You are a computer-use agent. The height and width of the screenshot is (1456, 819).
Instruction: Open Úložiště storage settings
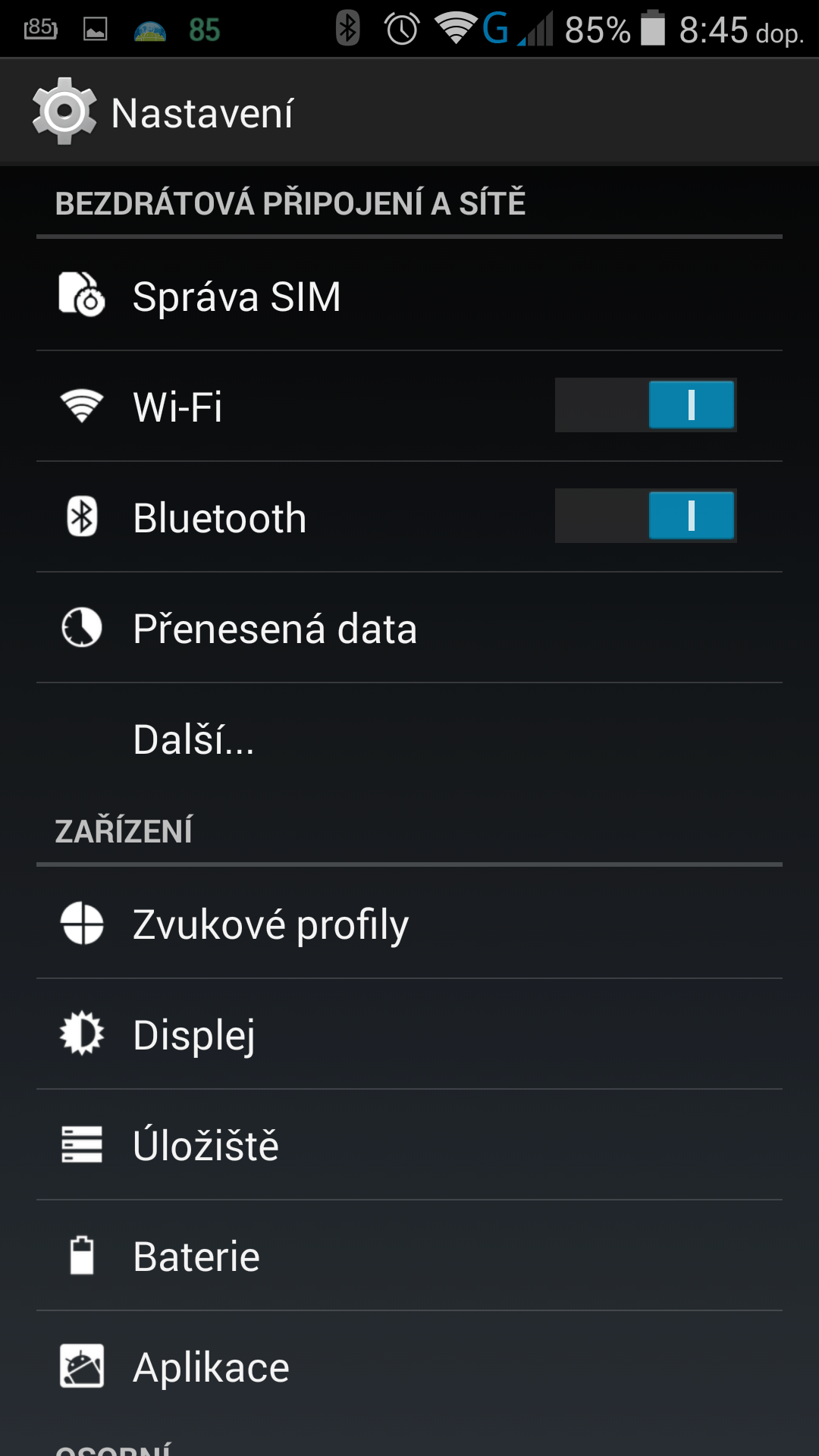[409, 1145]
